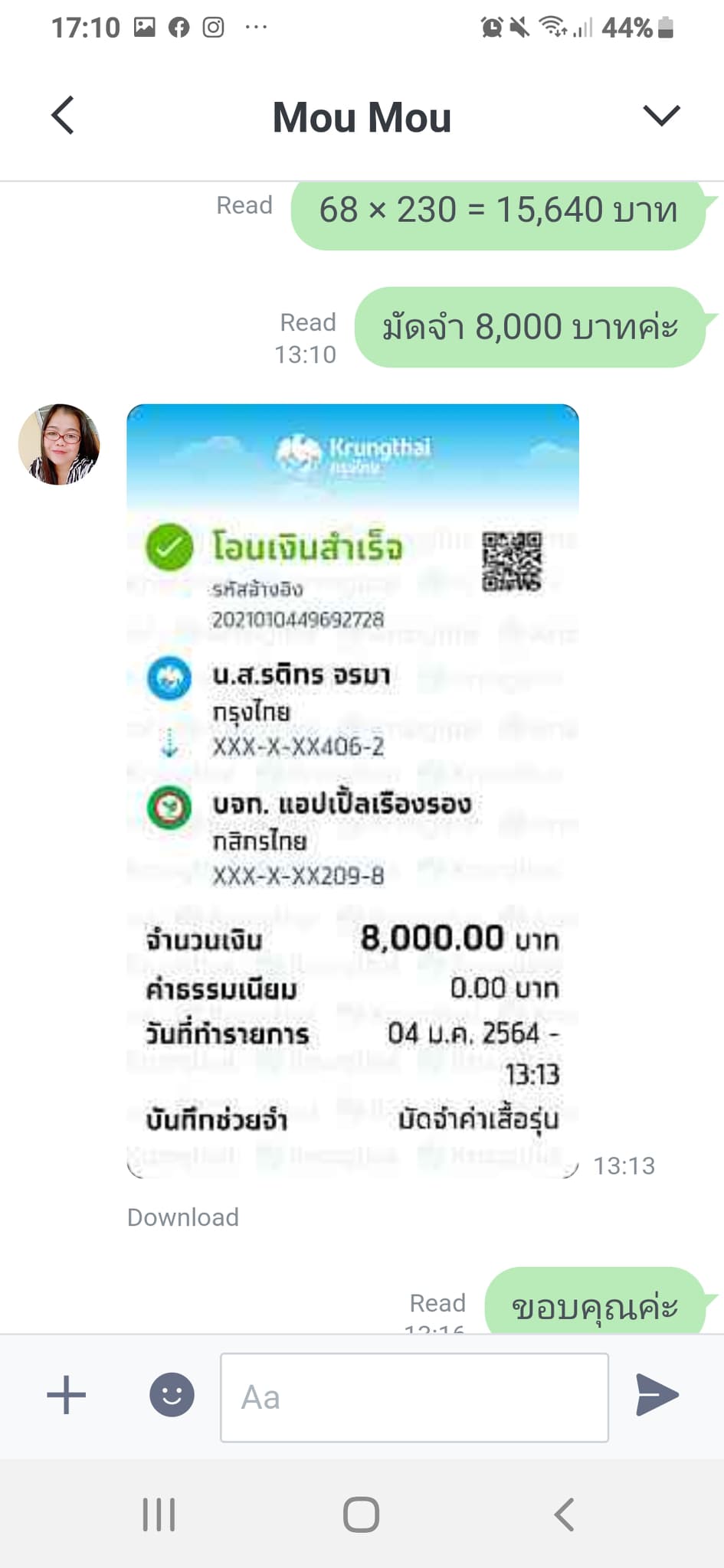
Task: Download the transfer slip image
Action: [182, 1217]
